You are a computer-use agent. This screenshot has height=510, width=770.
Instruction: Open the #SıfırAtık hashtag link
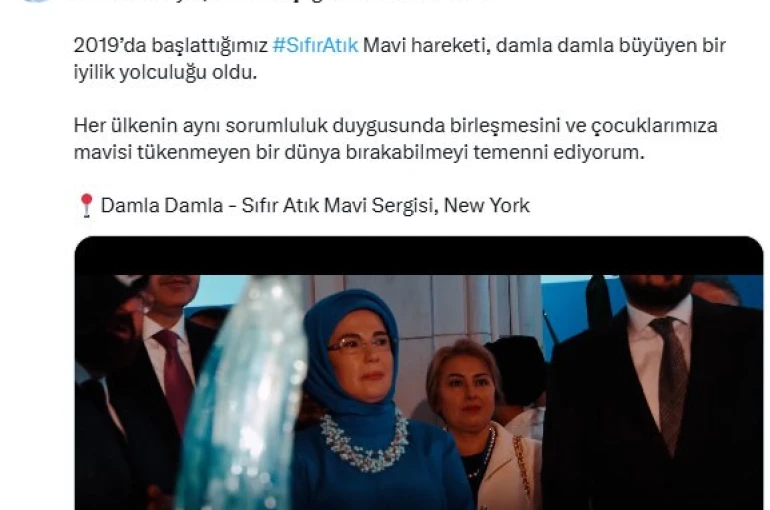(x=314, y=46)
